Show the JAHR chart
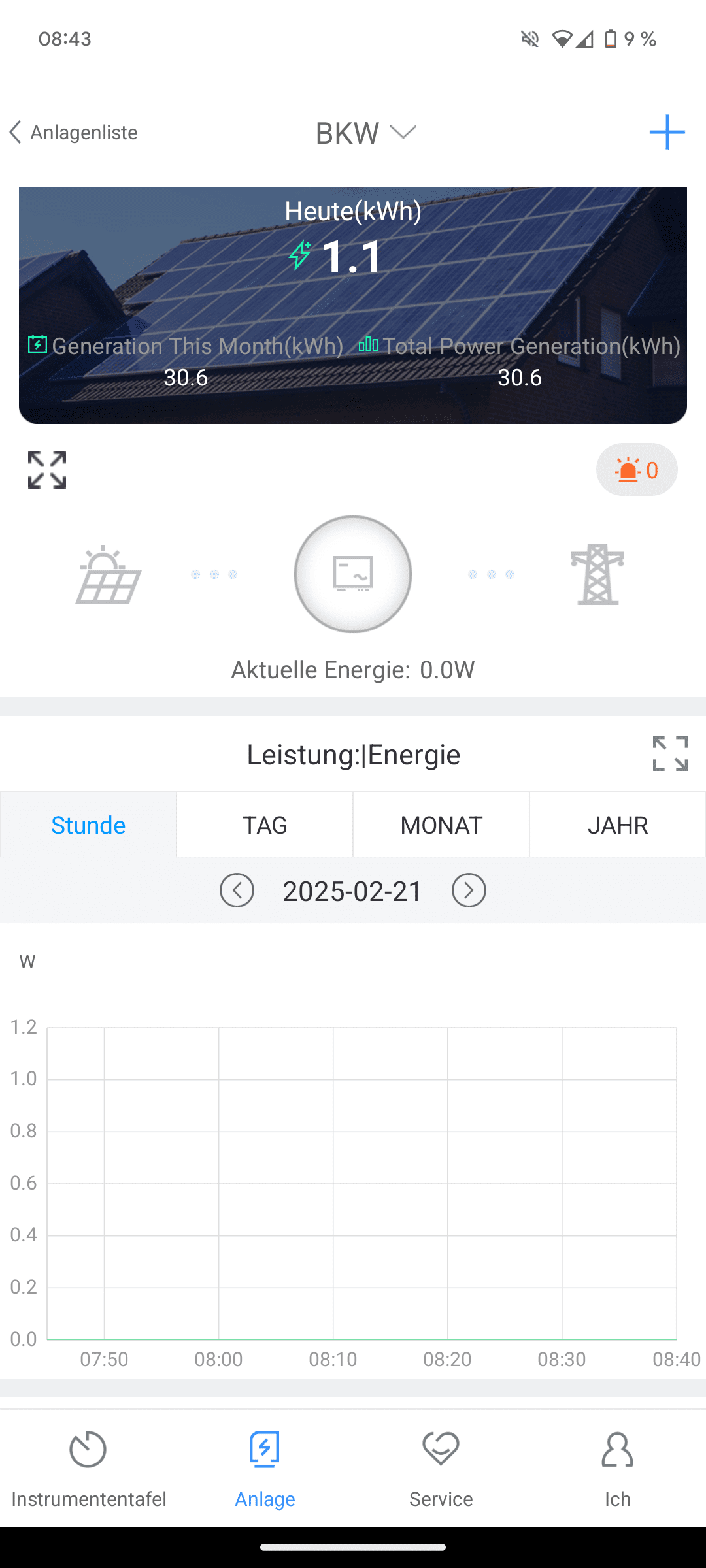Screen dimensions: 706x1568 [x=618, y=825]
